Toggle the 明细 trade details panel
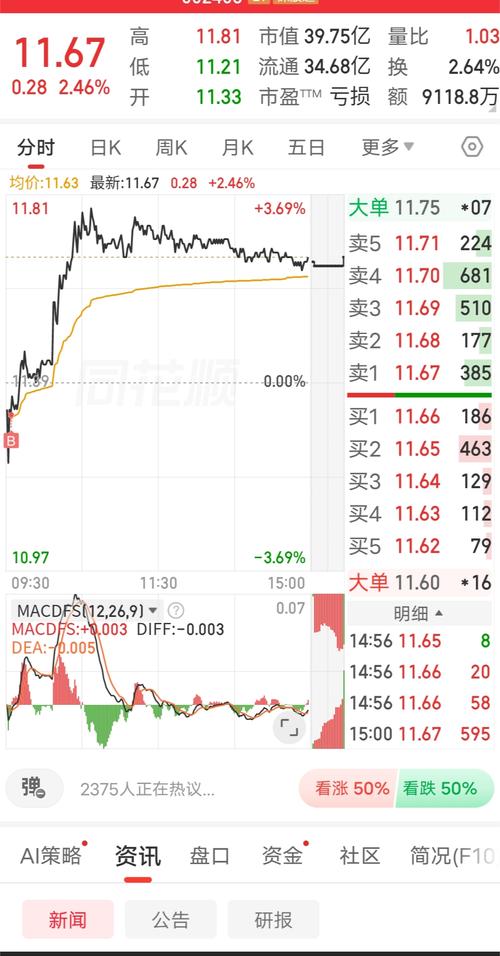This screenshot has height=956, width=500. [418, 613]
